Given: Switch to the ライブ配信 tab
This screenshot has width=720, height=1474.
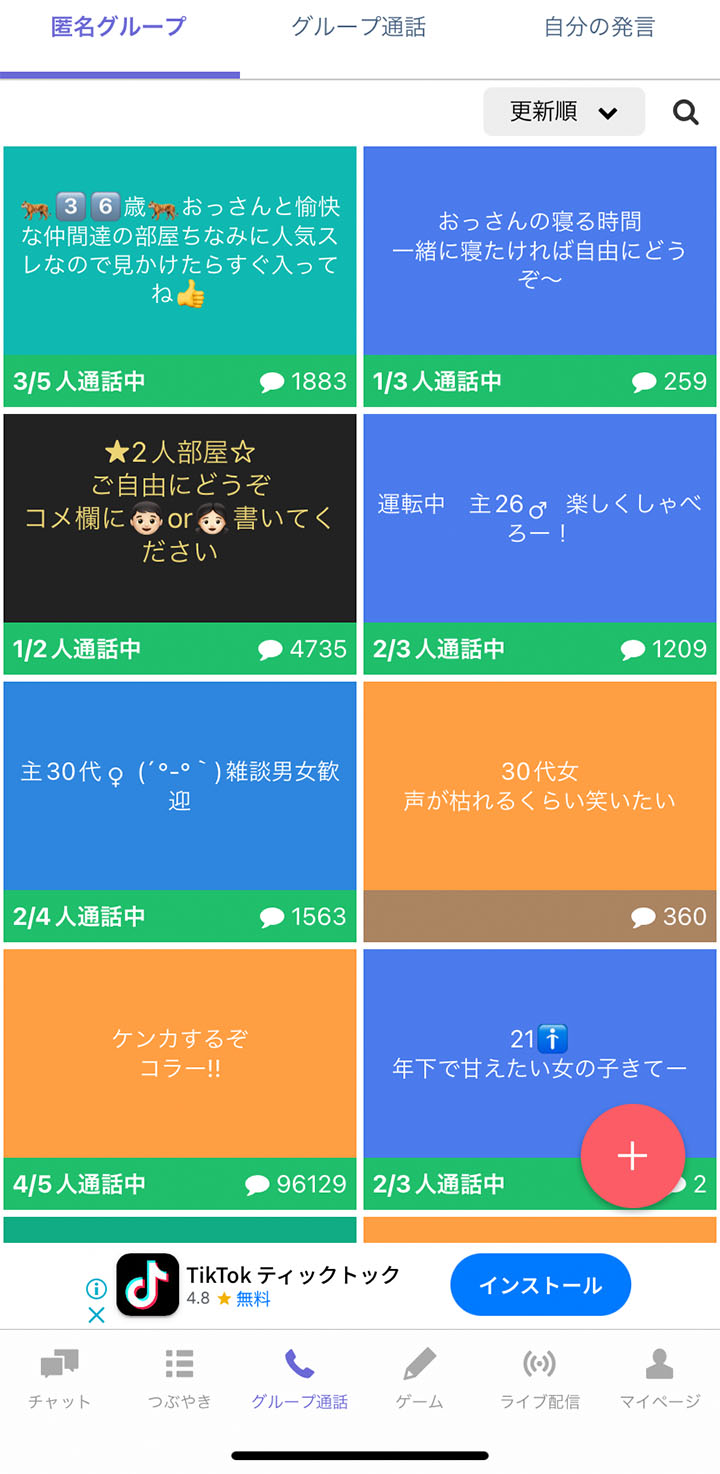Looking at the screenshot, I should (x=540, y=1379).
